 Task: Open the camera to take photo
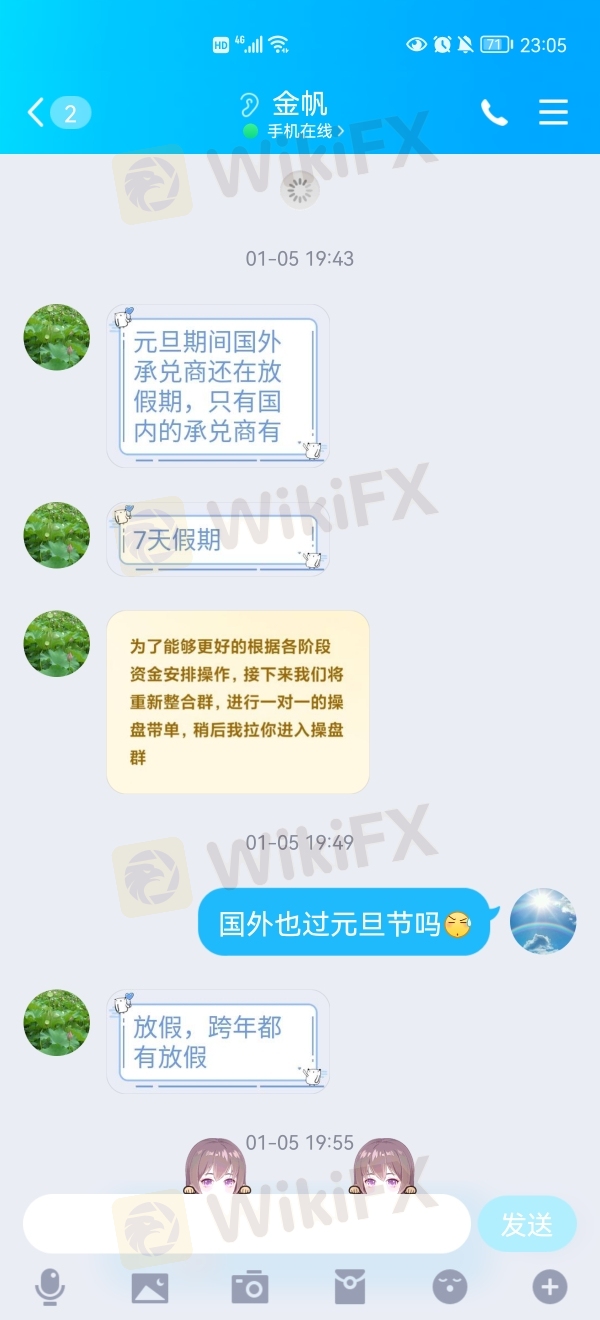coord(250,1287)
